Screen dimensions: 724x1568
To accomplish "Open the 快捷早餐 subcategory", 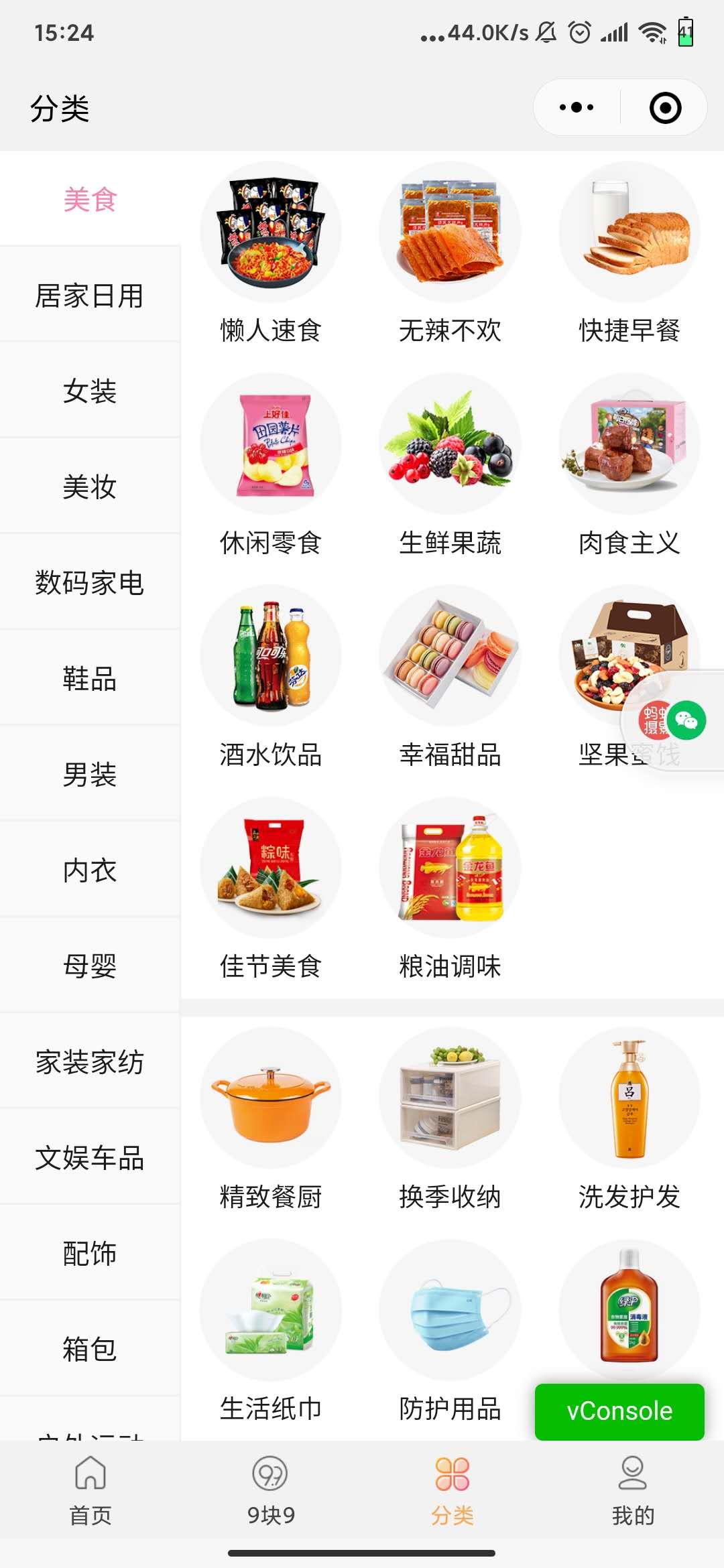I will click(x=629, y=255).
